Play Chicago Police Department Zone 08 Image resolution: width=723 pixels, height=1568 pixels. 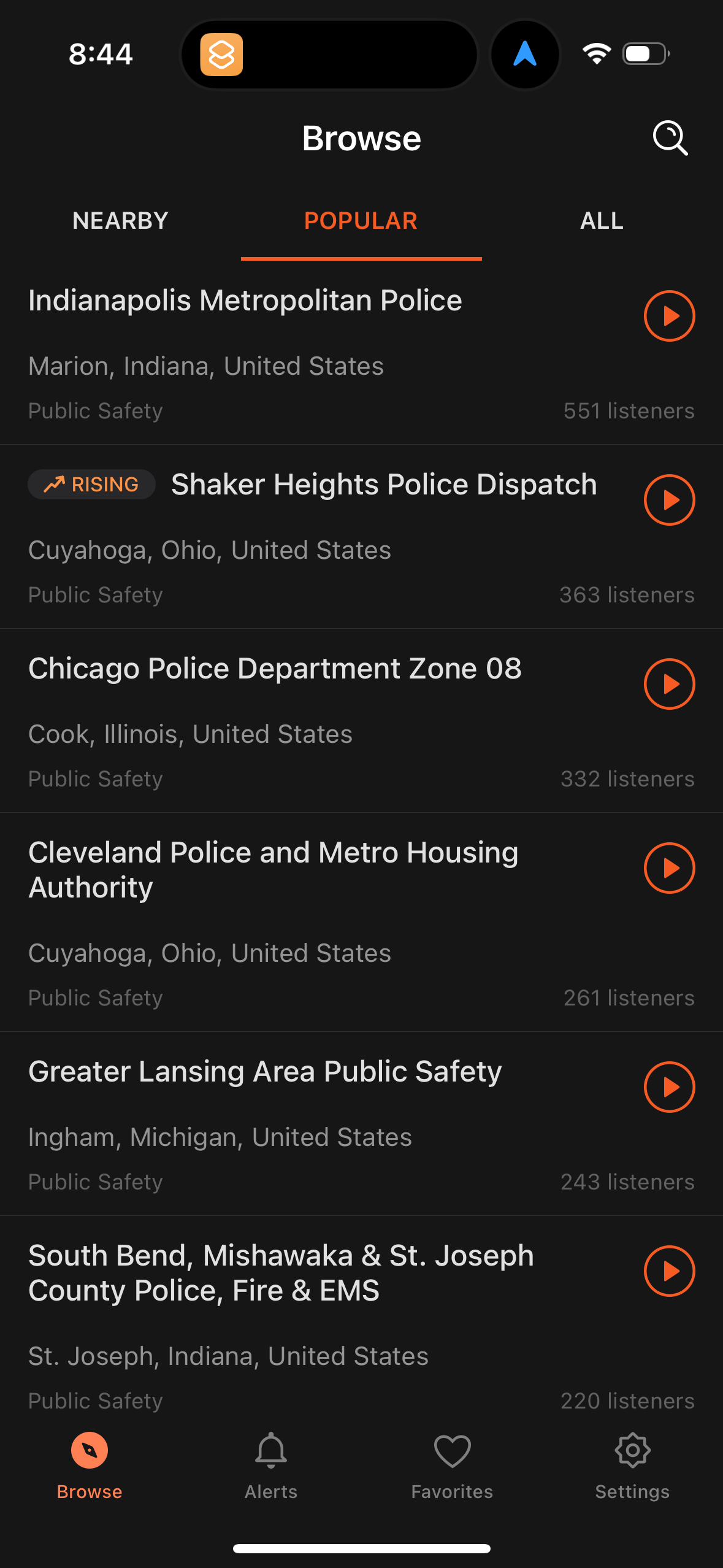(670, 684)
